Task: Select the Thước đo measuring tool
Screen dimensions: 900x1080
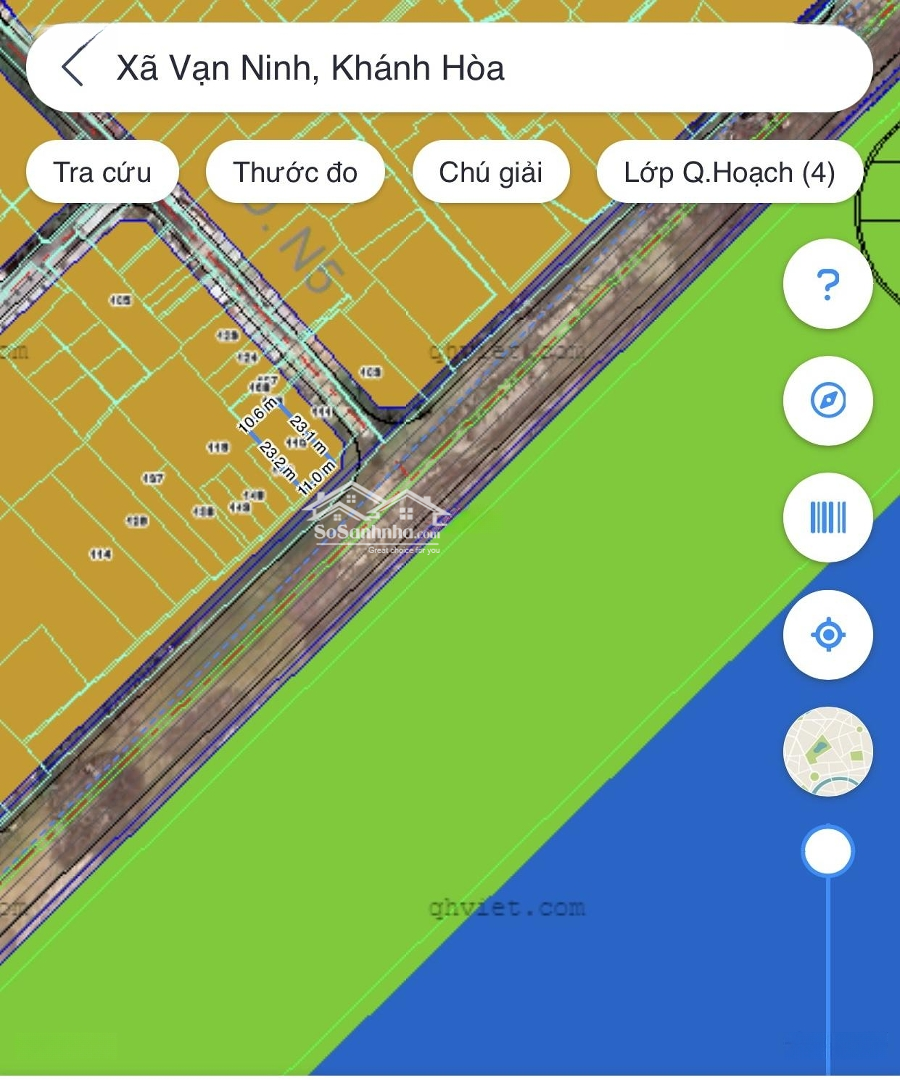Action: 295,172
